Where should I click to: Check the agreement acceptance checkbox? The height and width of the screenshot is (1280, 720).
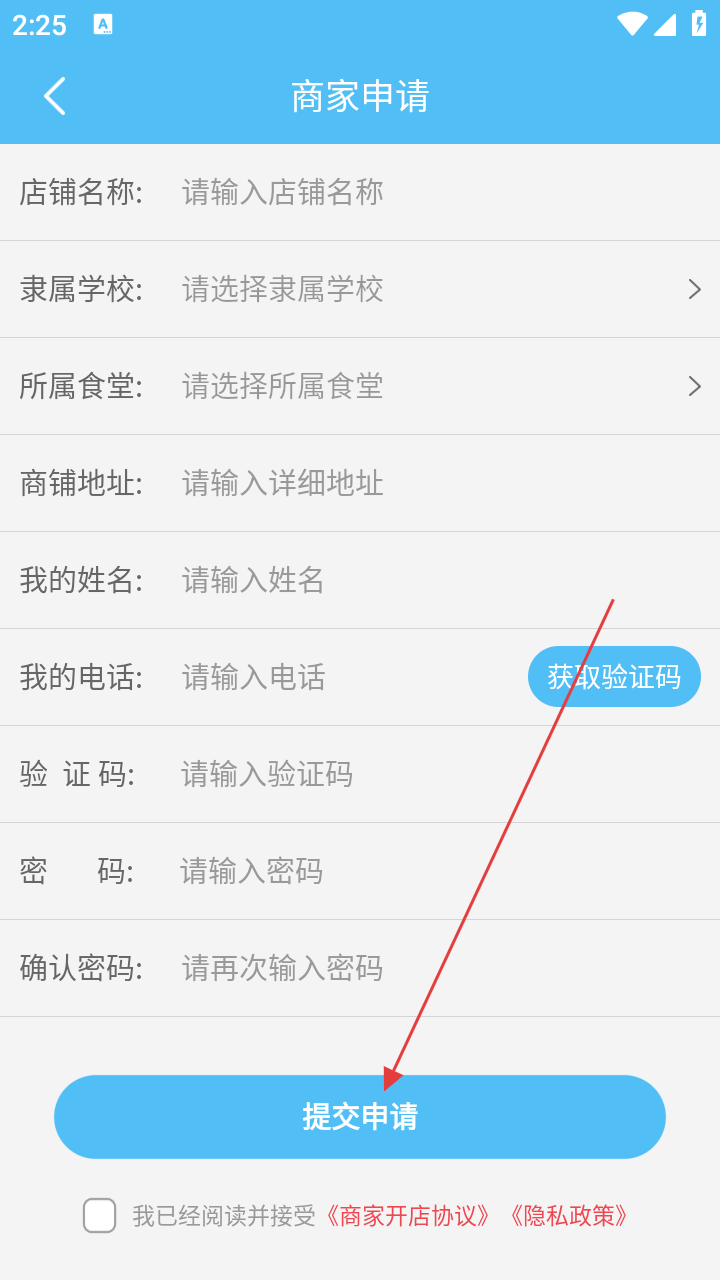point(99,1216)
